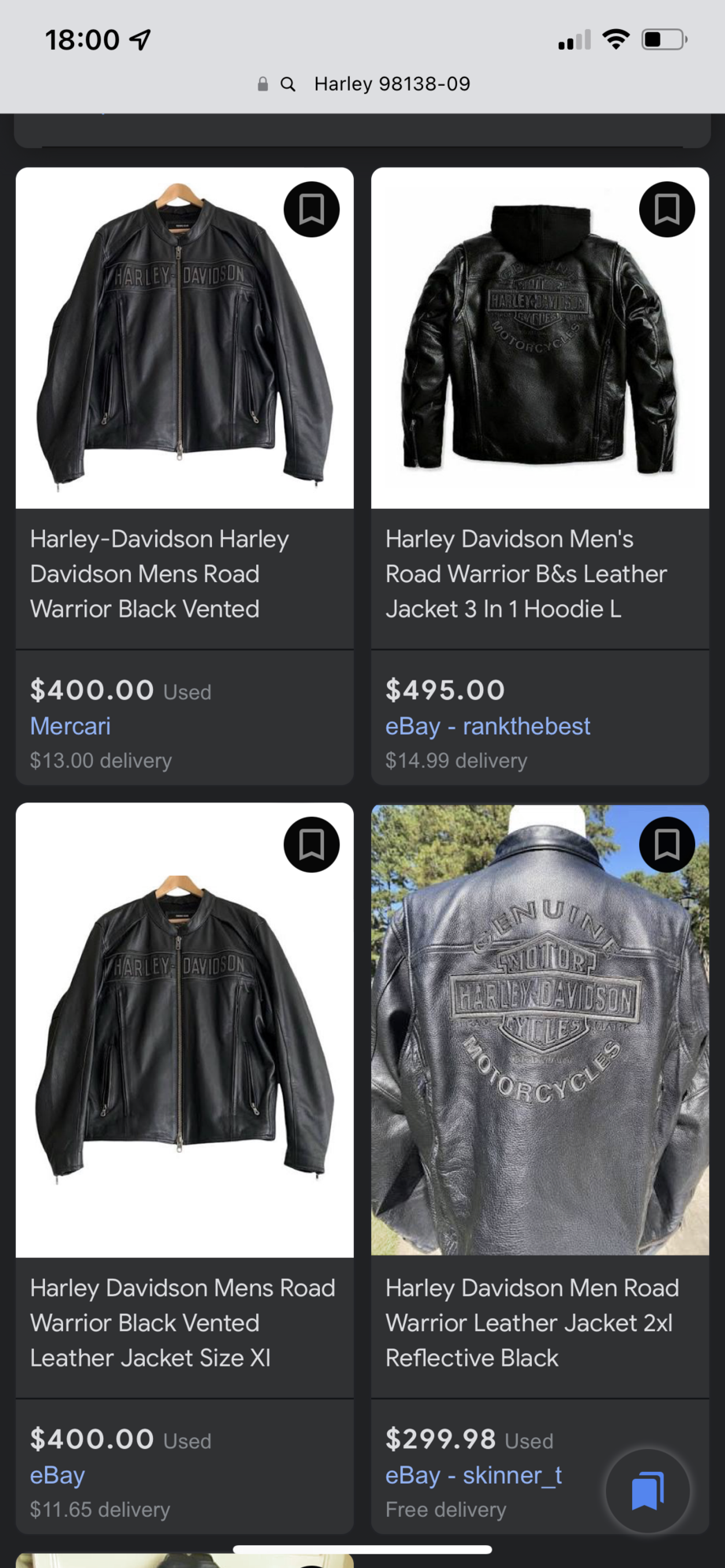The height and width of the screenshot is (1568, 725).
Task: Save the 3 In 1 Hoodie L jacket
Action: (x=667, y=209)
